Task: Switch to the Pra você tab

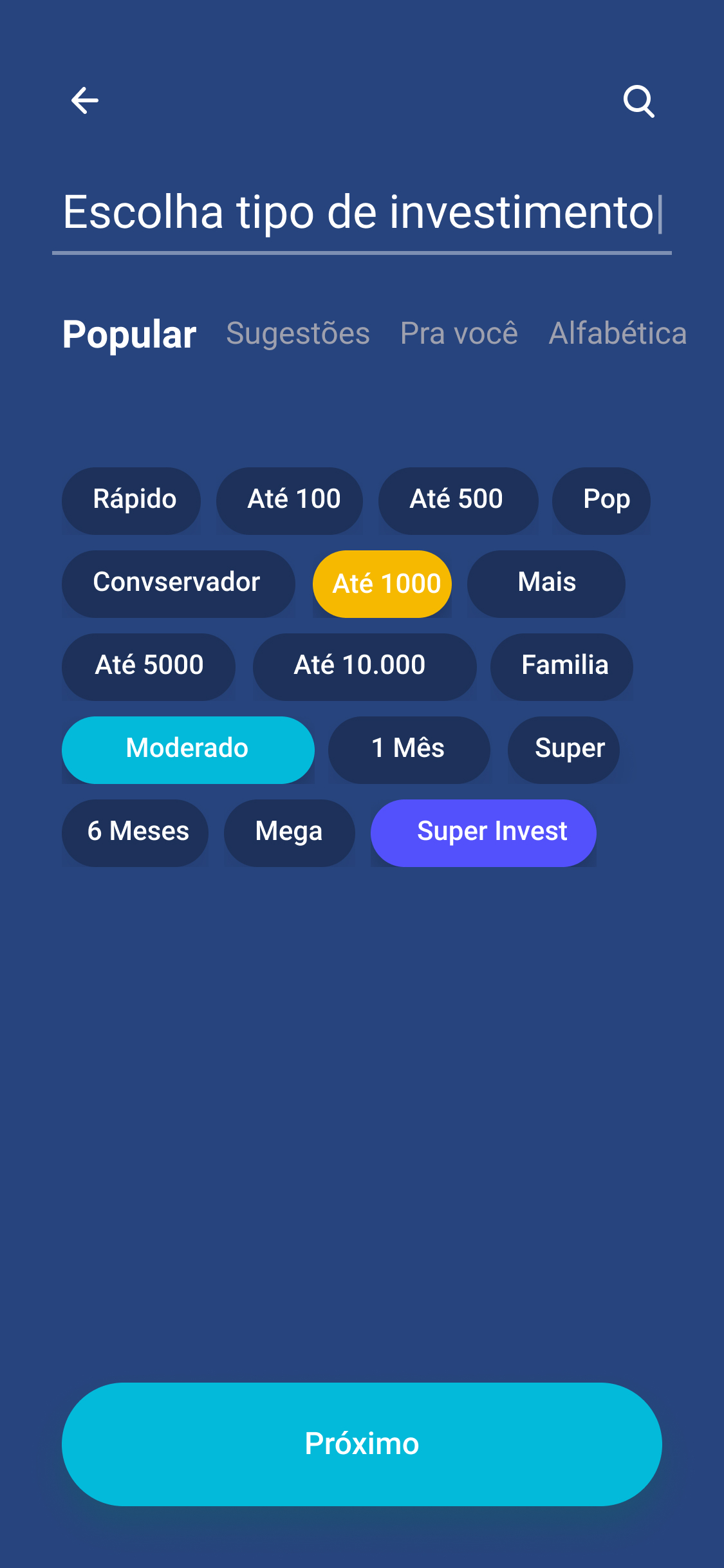Action: [x=459, y=333]
